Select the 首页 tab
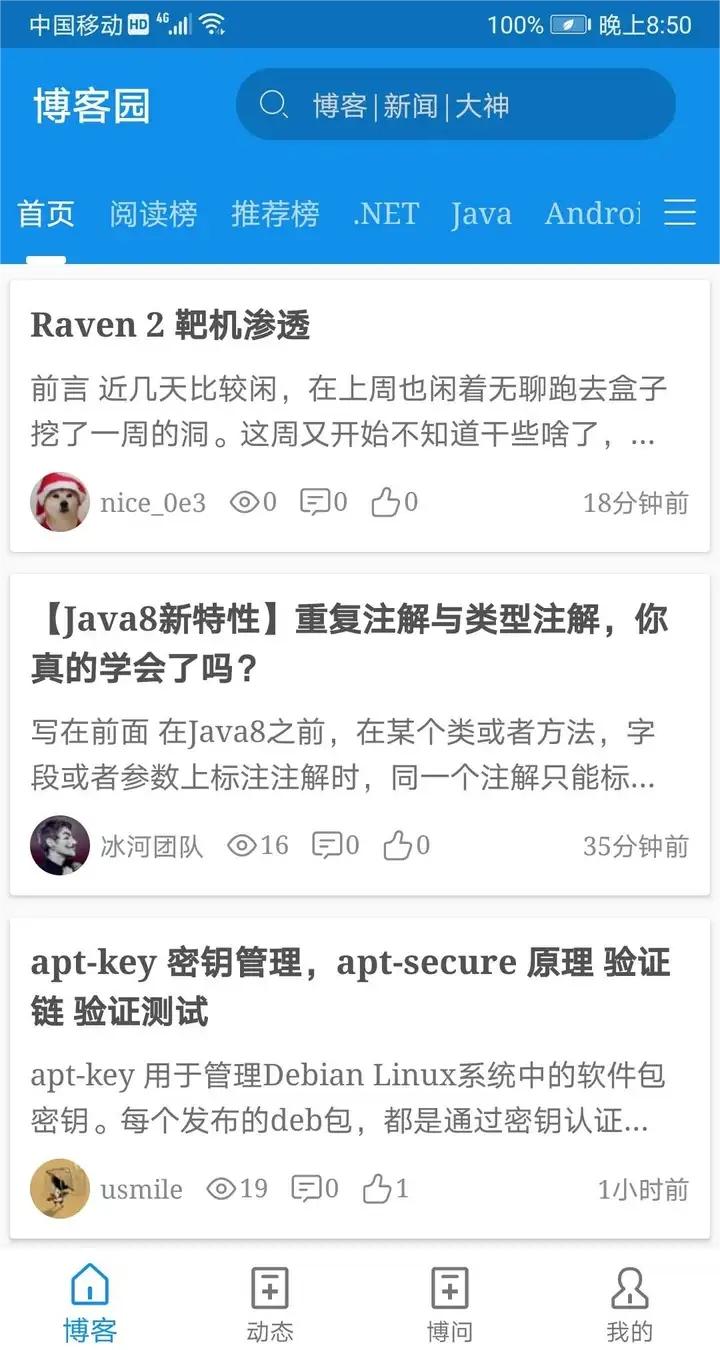 pyautogui.click(x=46, y=214)
